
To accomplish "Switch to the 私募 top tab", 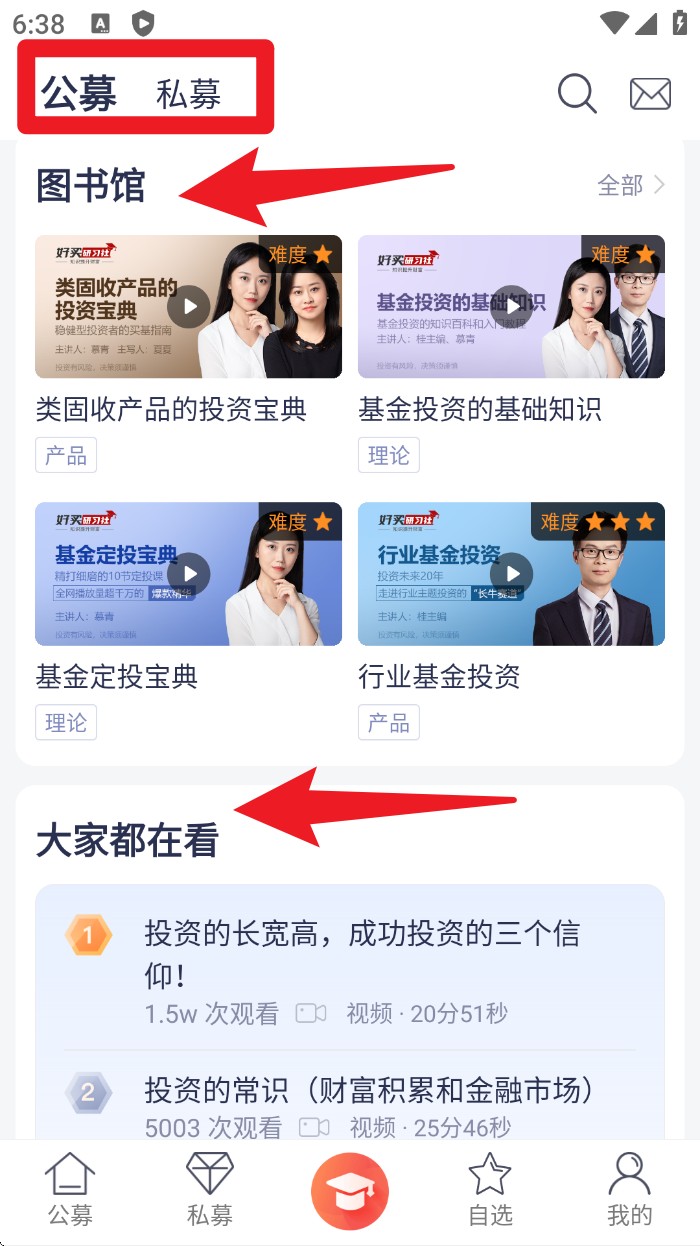I will pyautogui.click(x=188, y=94).
